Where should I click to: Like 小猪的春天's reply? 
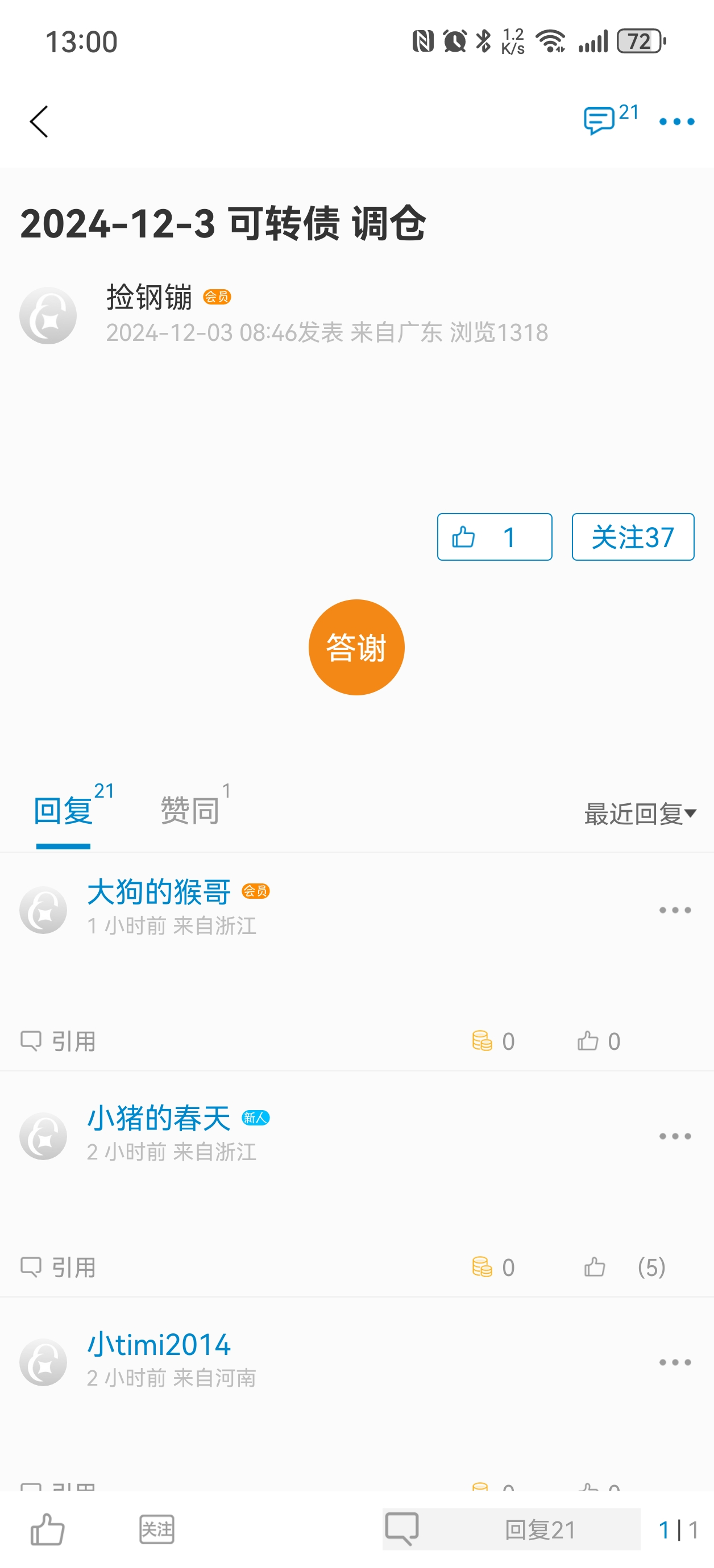tap(595, 1268)
